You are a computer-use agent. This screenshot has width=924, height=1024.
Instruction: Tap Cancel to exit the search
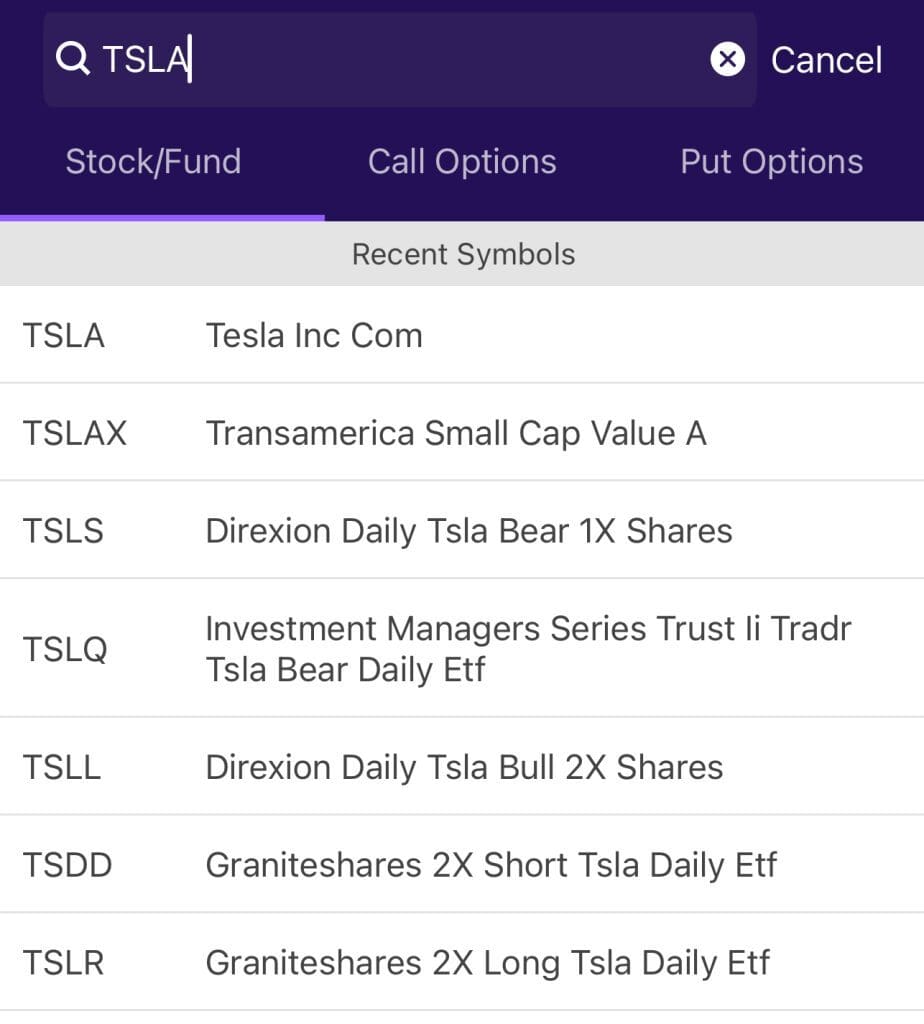(825, 59)
